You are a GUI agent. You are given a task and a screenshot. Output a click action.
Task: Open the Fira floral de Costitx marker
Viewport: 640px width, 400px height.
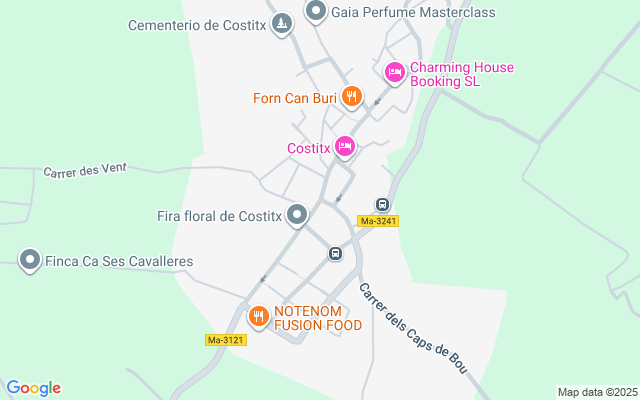click(297, 215)
